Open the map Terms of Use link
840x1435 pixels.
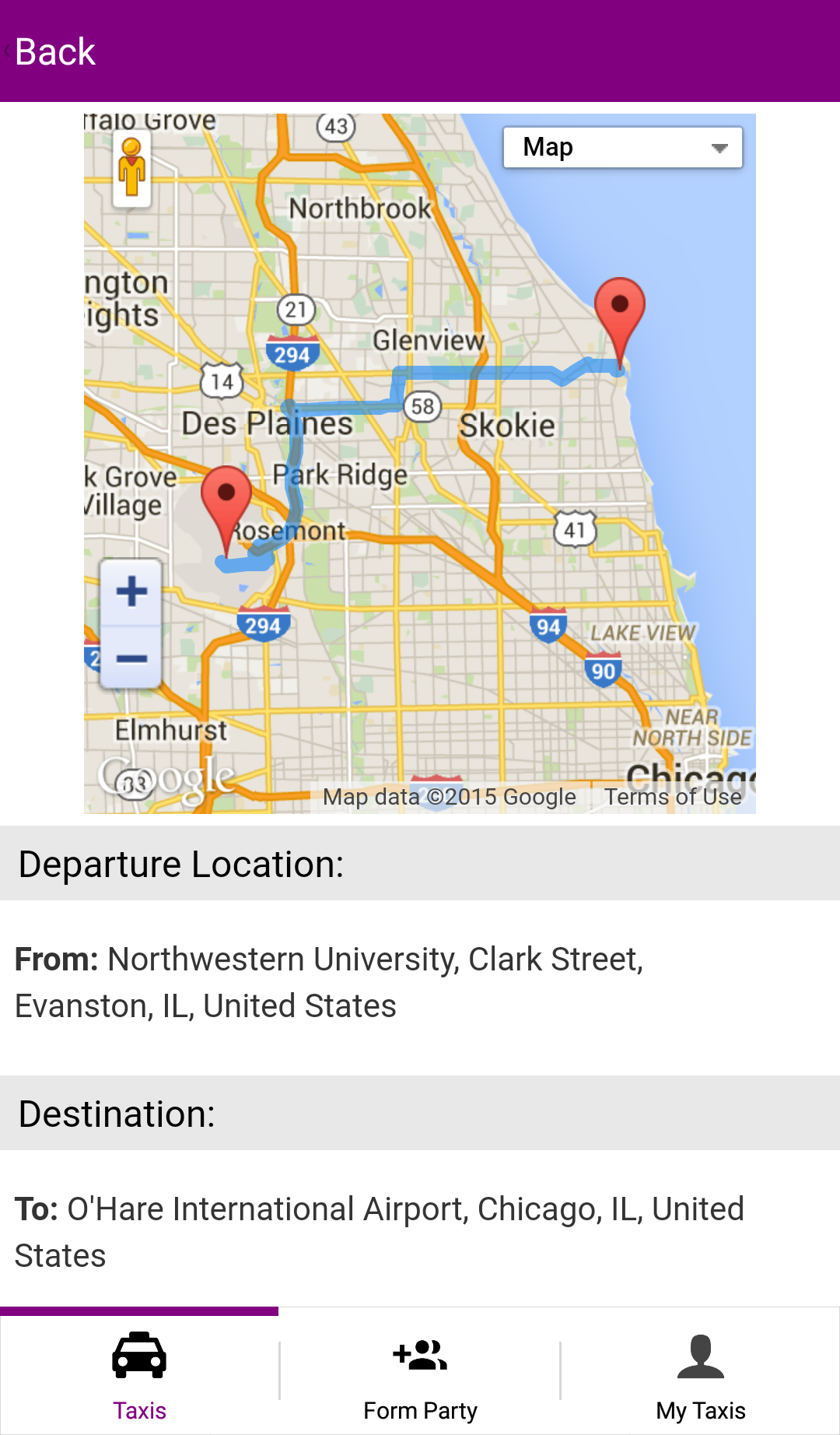coord(673,797)
